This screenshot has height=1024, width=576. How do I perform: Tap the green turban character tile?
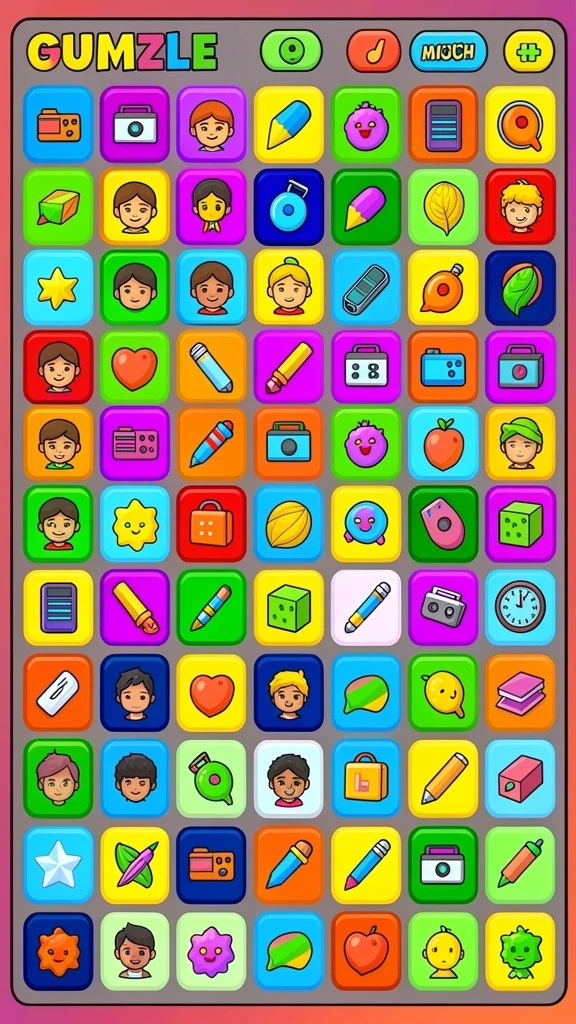[x=520, y=443]
